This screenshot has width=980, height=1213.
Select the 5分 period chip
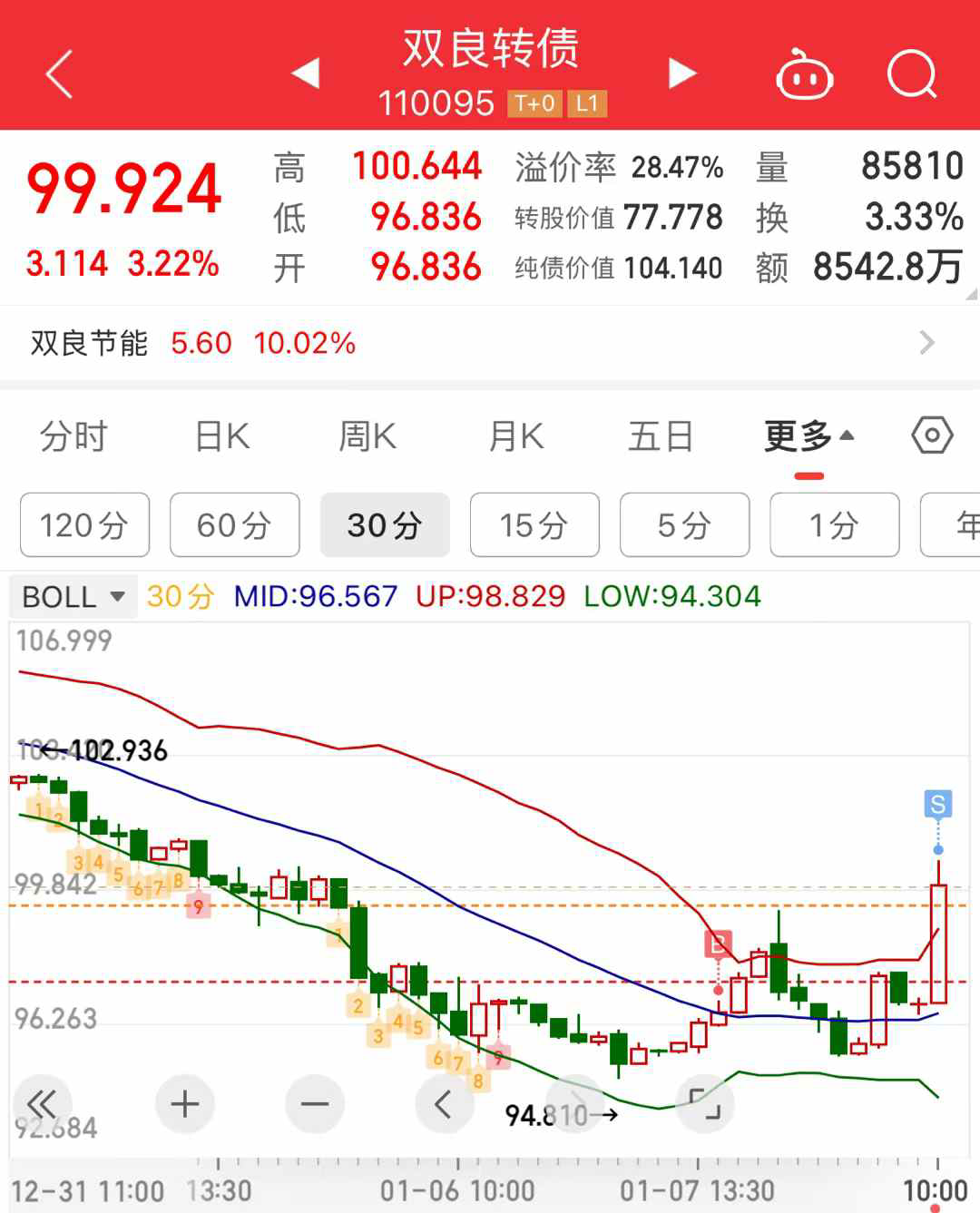(x=684, y=524)
